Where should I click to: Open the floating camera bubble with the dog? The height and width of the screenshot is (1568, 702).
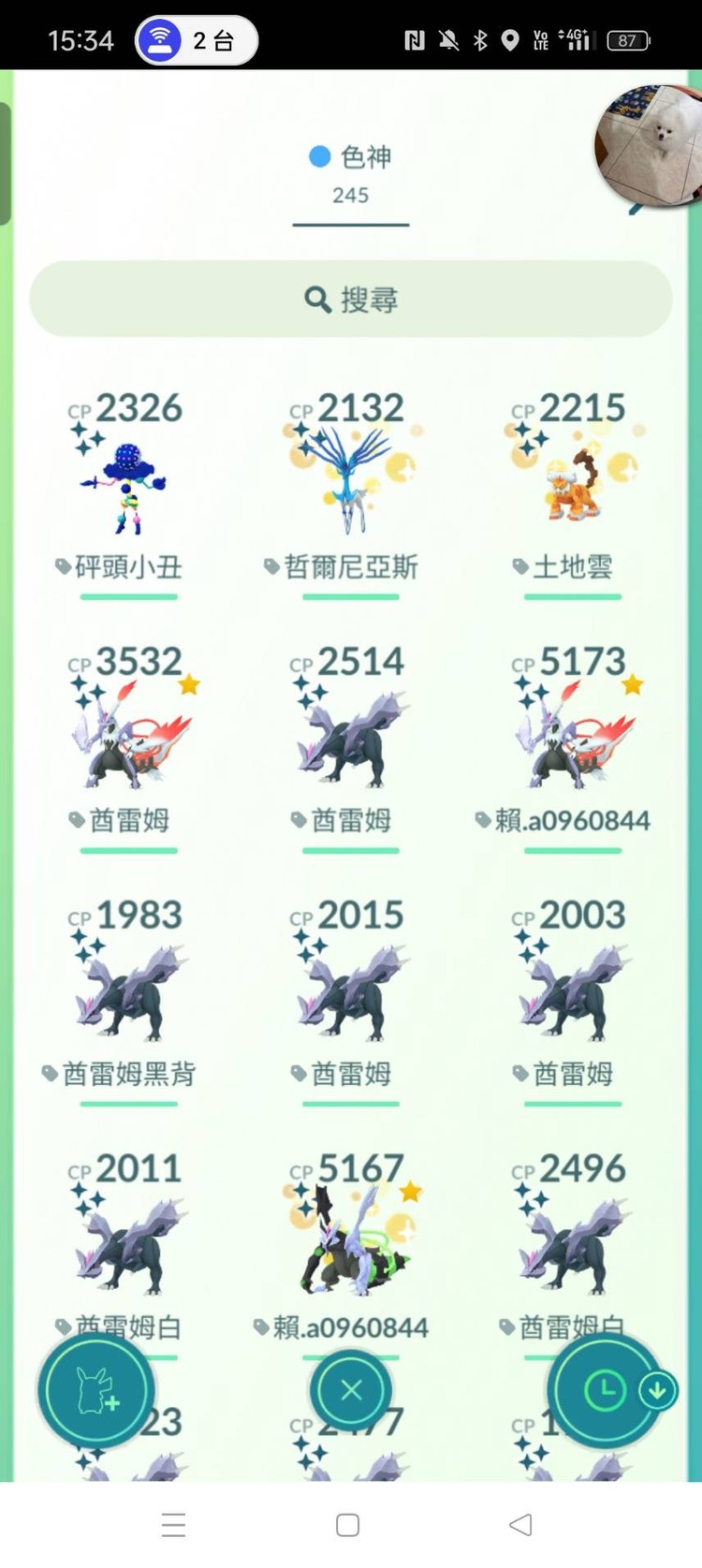tap(651, 143)
